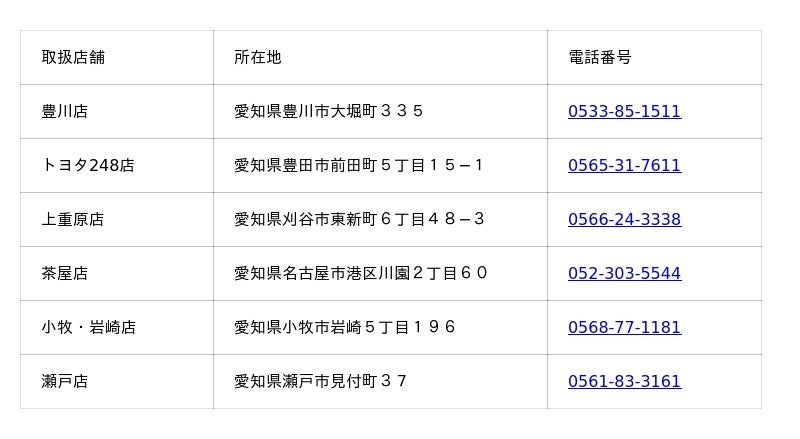The height and width of the screenshot is (439, 800).
Task: Call 茶屋店 at 052-303-5544
Action: click(624, 273)
